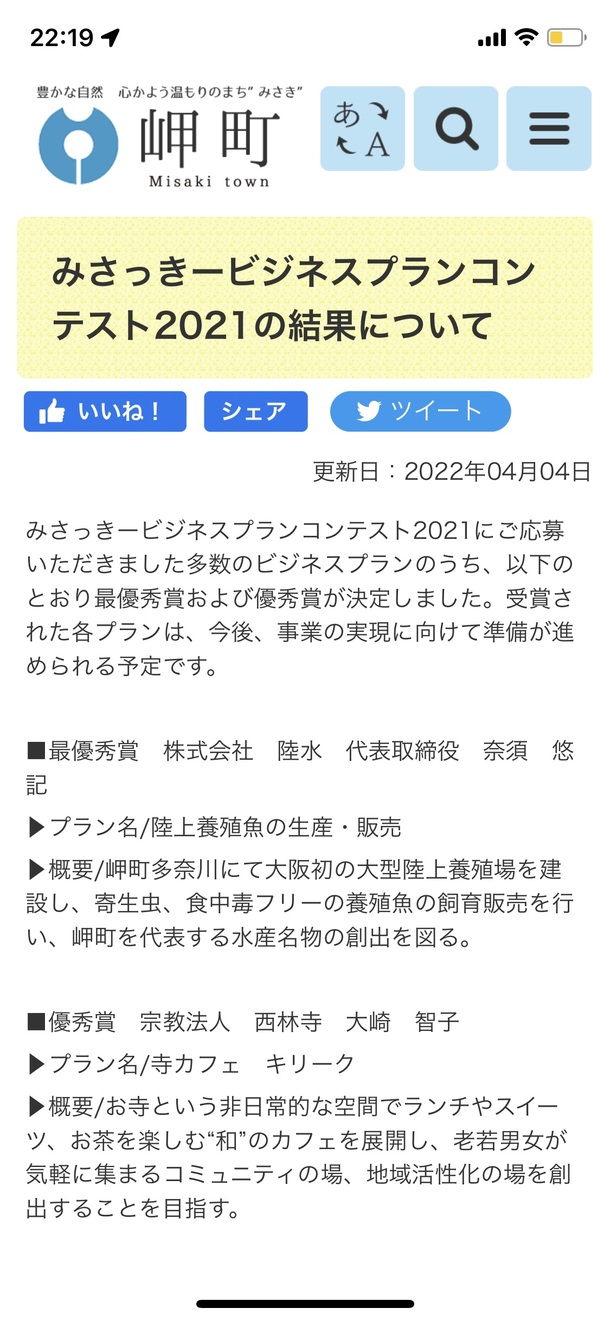Like this page with いいね!
The width and height of the screenshot is (610, 1321).
point(105,411)
